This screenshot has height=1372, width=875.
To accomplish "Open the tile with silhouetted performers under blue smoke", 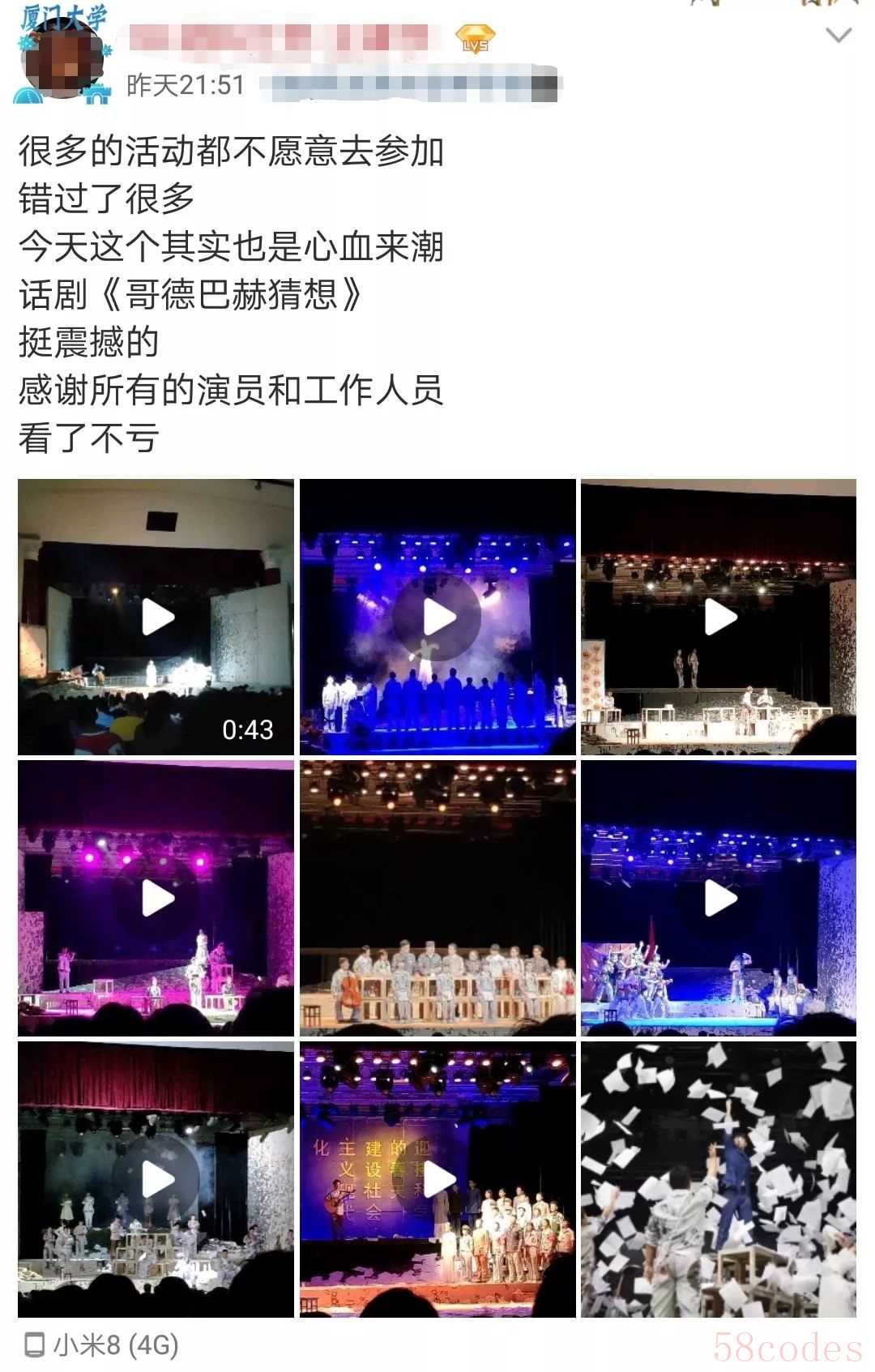I will [437, 618].
